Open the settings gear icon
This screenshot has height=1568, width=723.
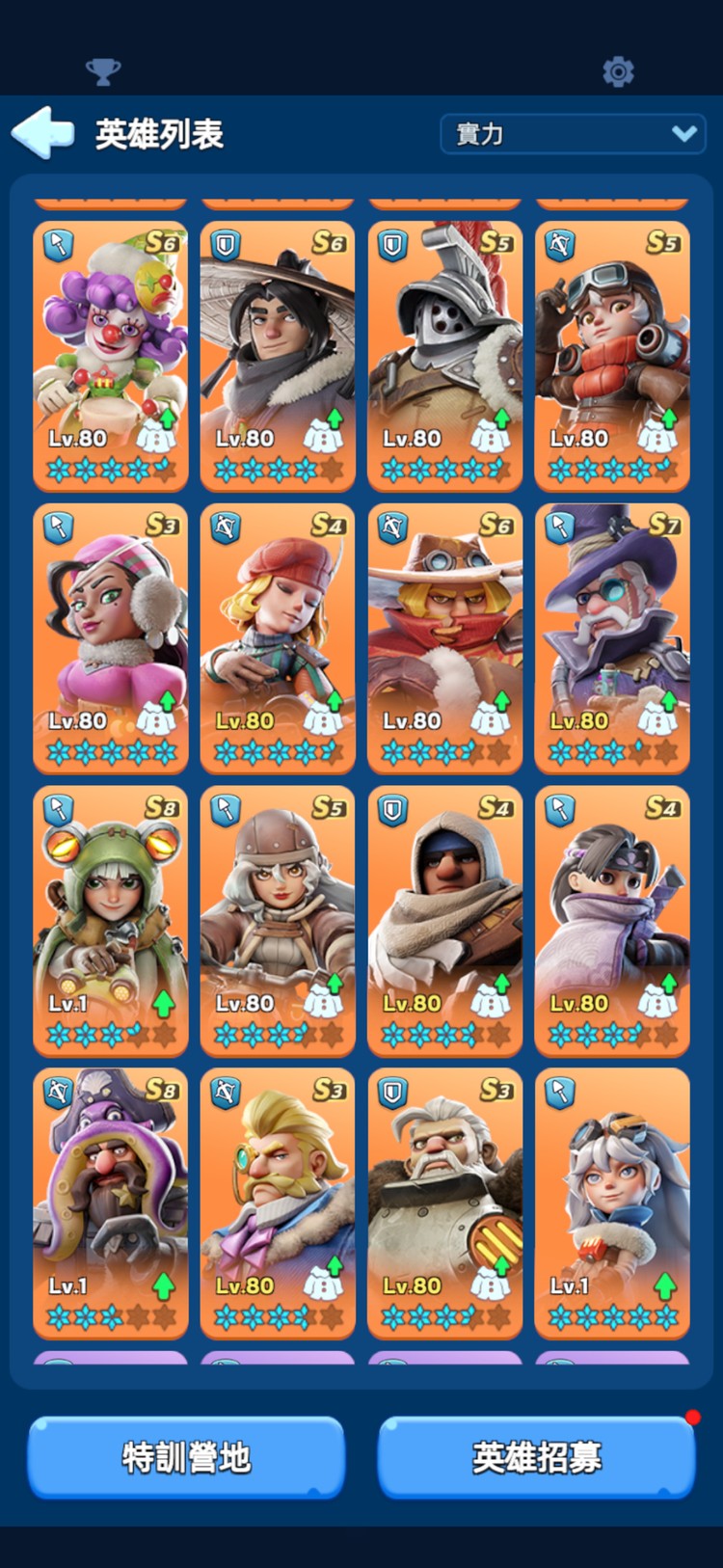618,71
